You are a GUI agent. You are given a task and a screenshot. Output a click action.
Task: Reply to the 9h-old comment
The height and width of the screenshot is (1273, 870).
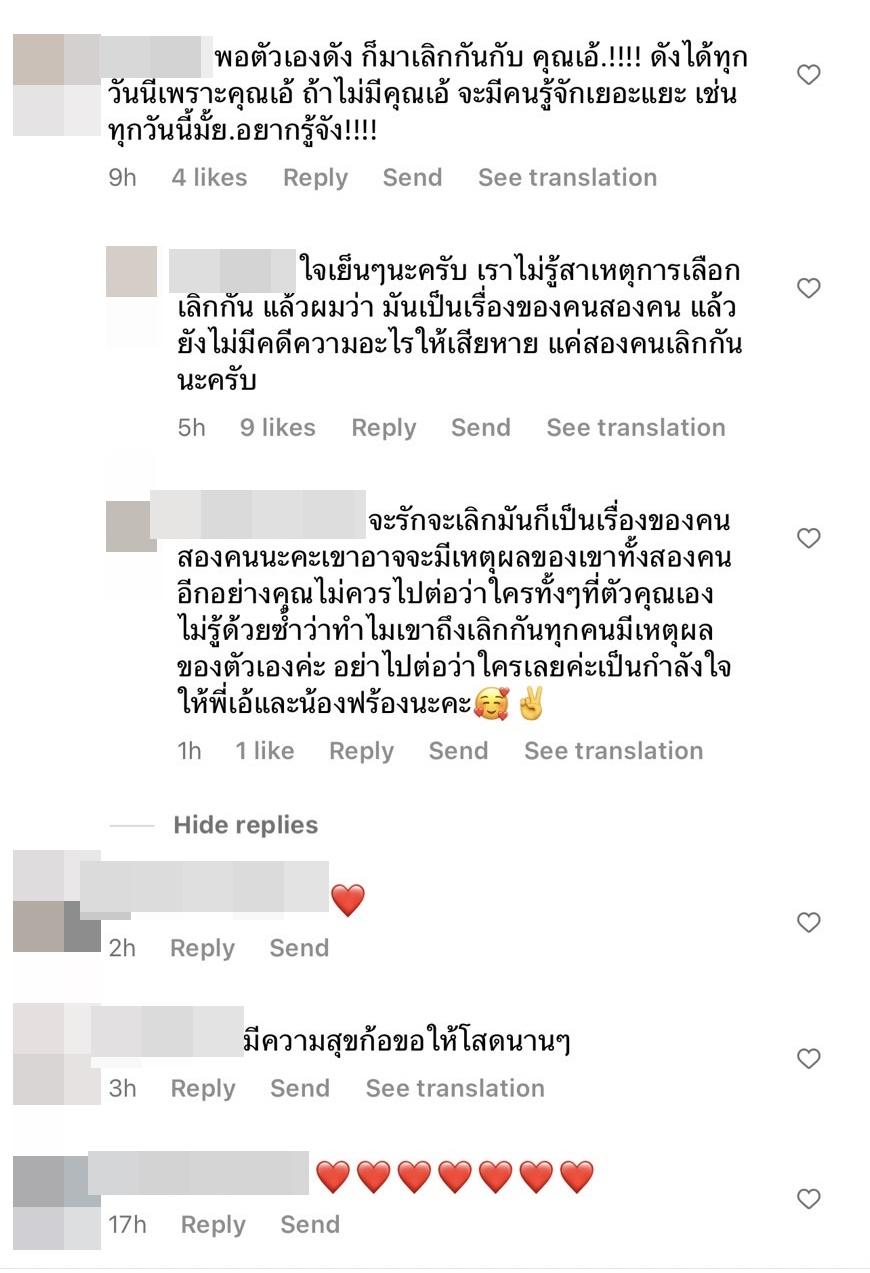pos(315,178)
